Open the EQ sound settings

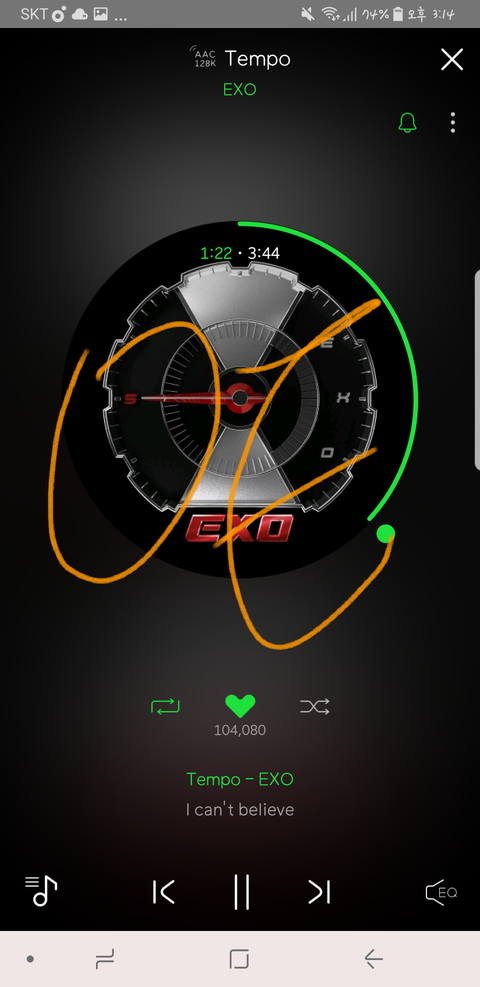tap(441, 892)
